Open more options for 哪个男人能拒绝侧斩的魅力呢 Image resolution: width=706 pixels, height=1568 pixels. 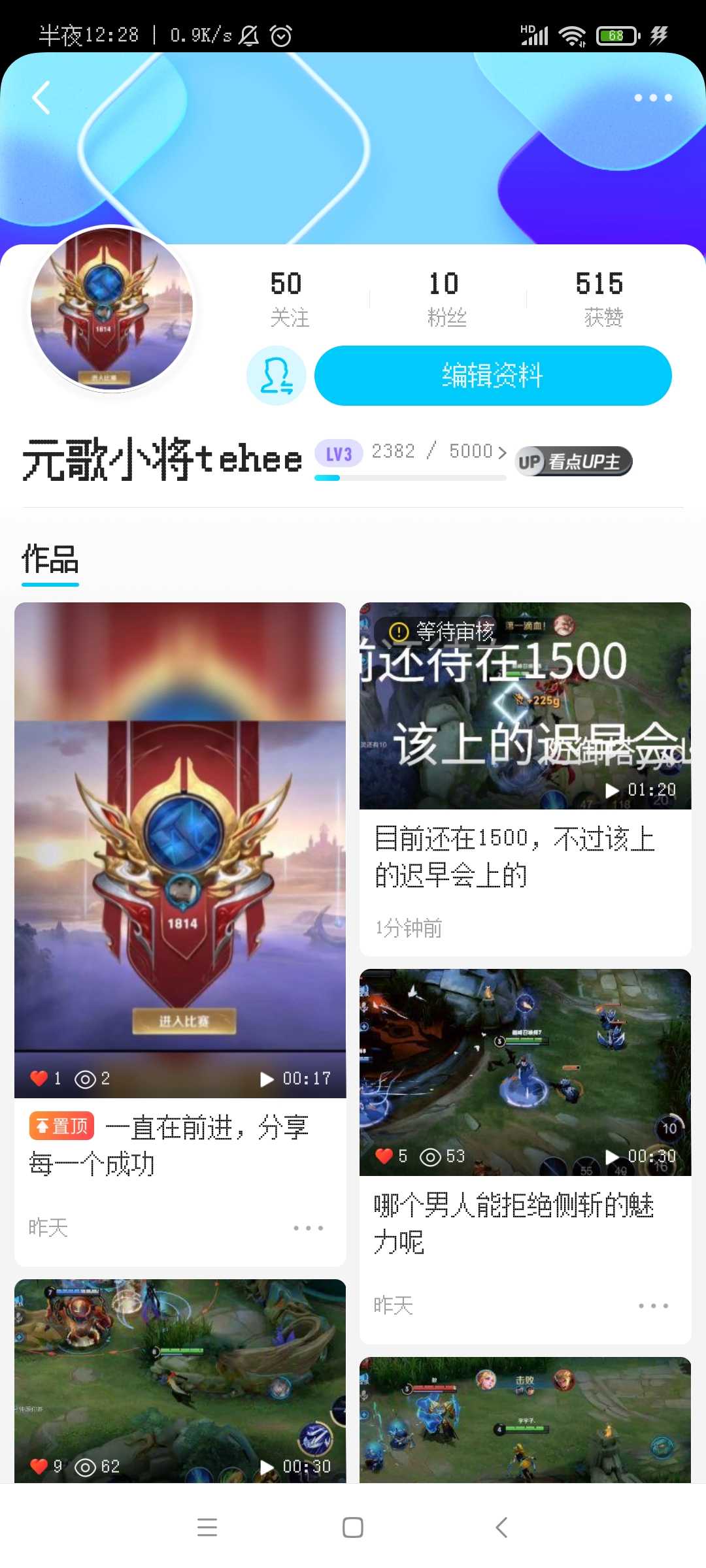(x=654, y=1305)
